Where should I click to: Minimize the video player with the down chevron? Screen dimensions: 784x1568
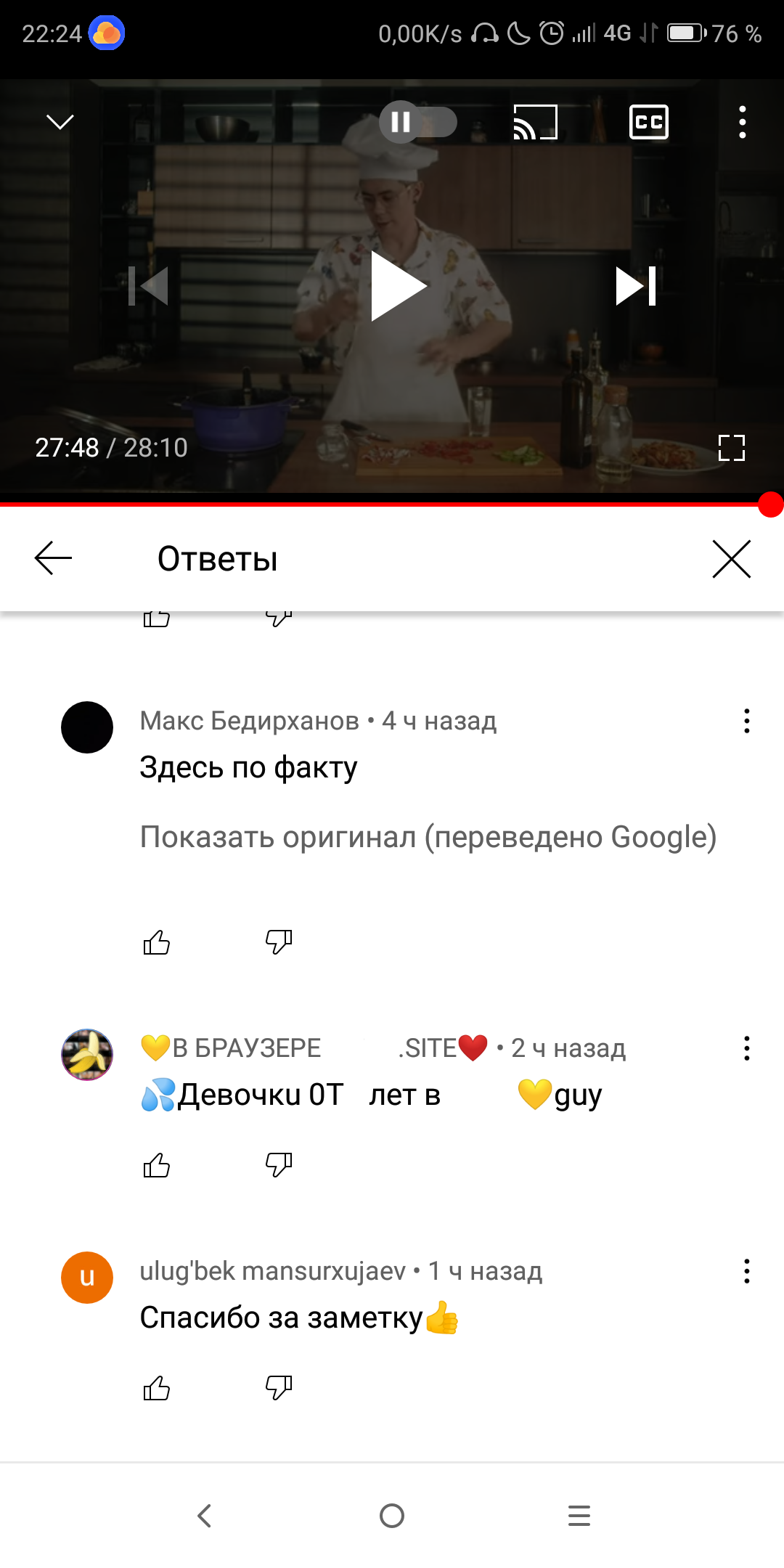pos(60,122)
